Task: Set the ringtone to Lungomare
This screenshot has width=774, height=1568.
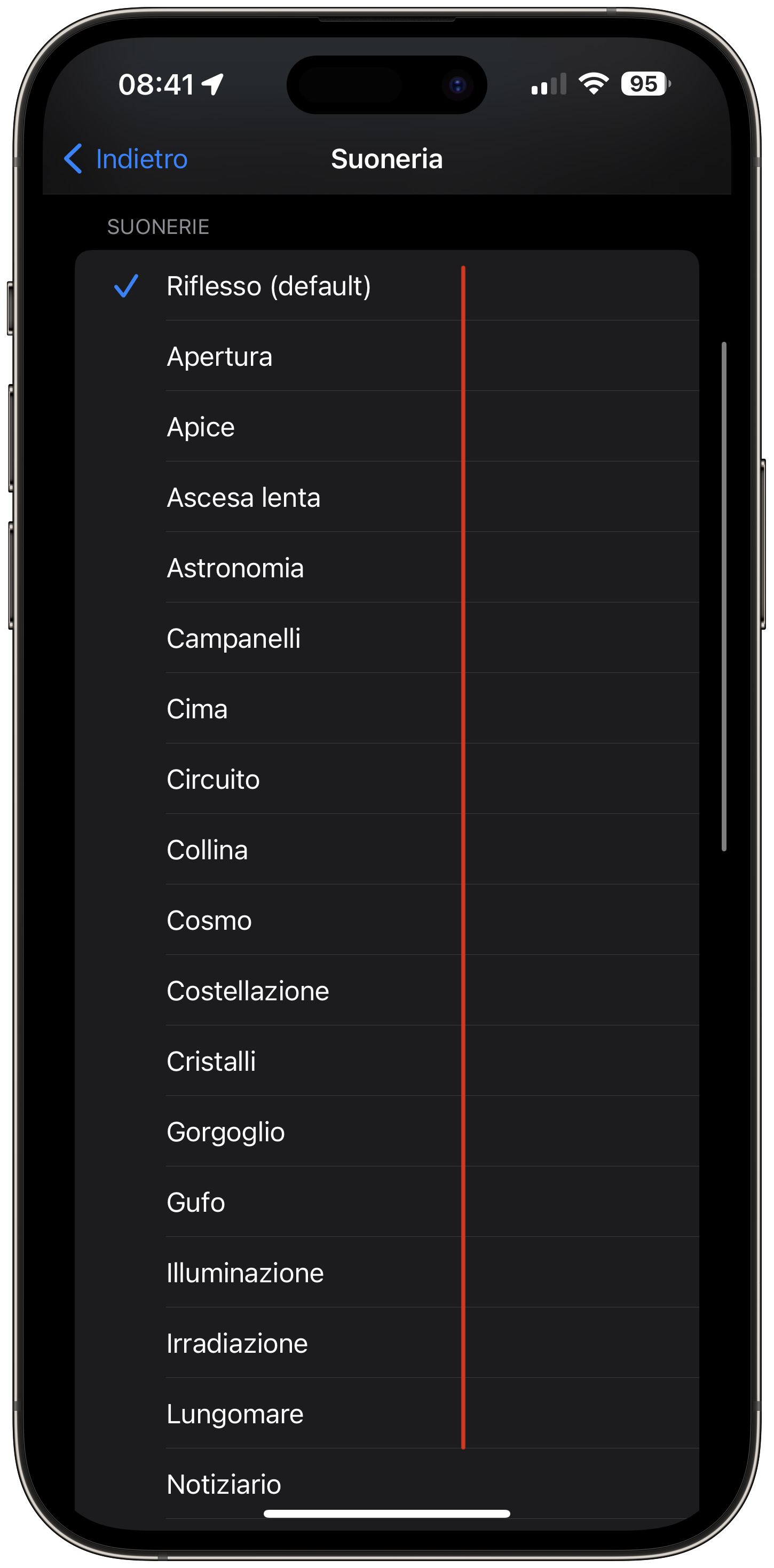Action: point(235,1415)
